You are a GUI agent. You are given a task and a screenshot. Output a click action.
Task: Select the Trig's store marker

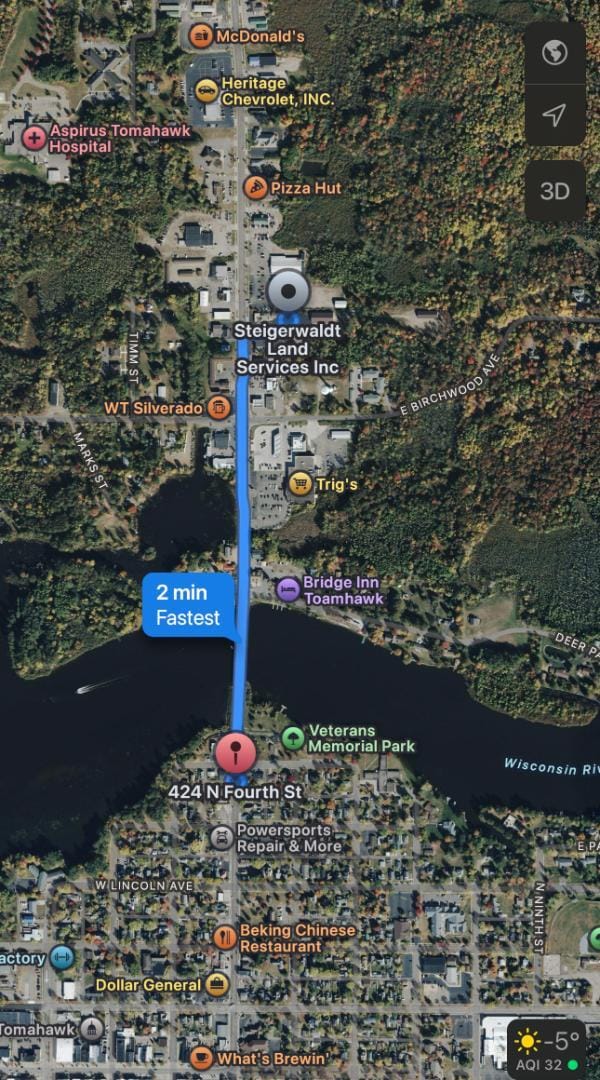click(x=300, y=484)
